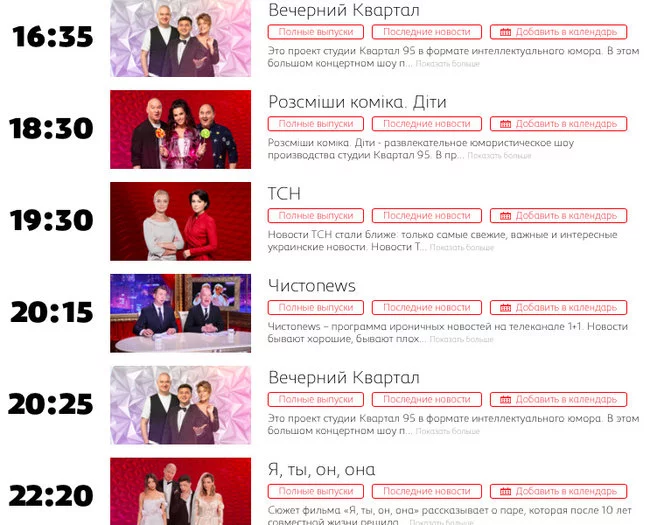Open full episodes of Я, ты, он, она
Viewport: 650px width, 525px height.
(316, 492)
